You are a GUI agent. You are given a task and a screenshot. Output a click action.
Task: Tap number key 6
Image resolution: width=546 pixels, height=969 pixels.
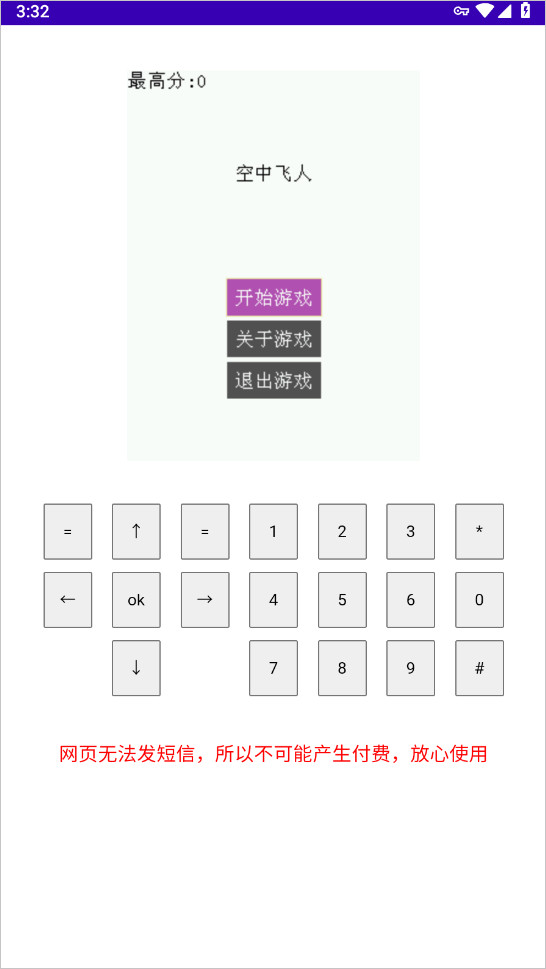tap(411, 599)
